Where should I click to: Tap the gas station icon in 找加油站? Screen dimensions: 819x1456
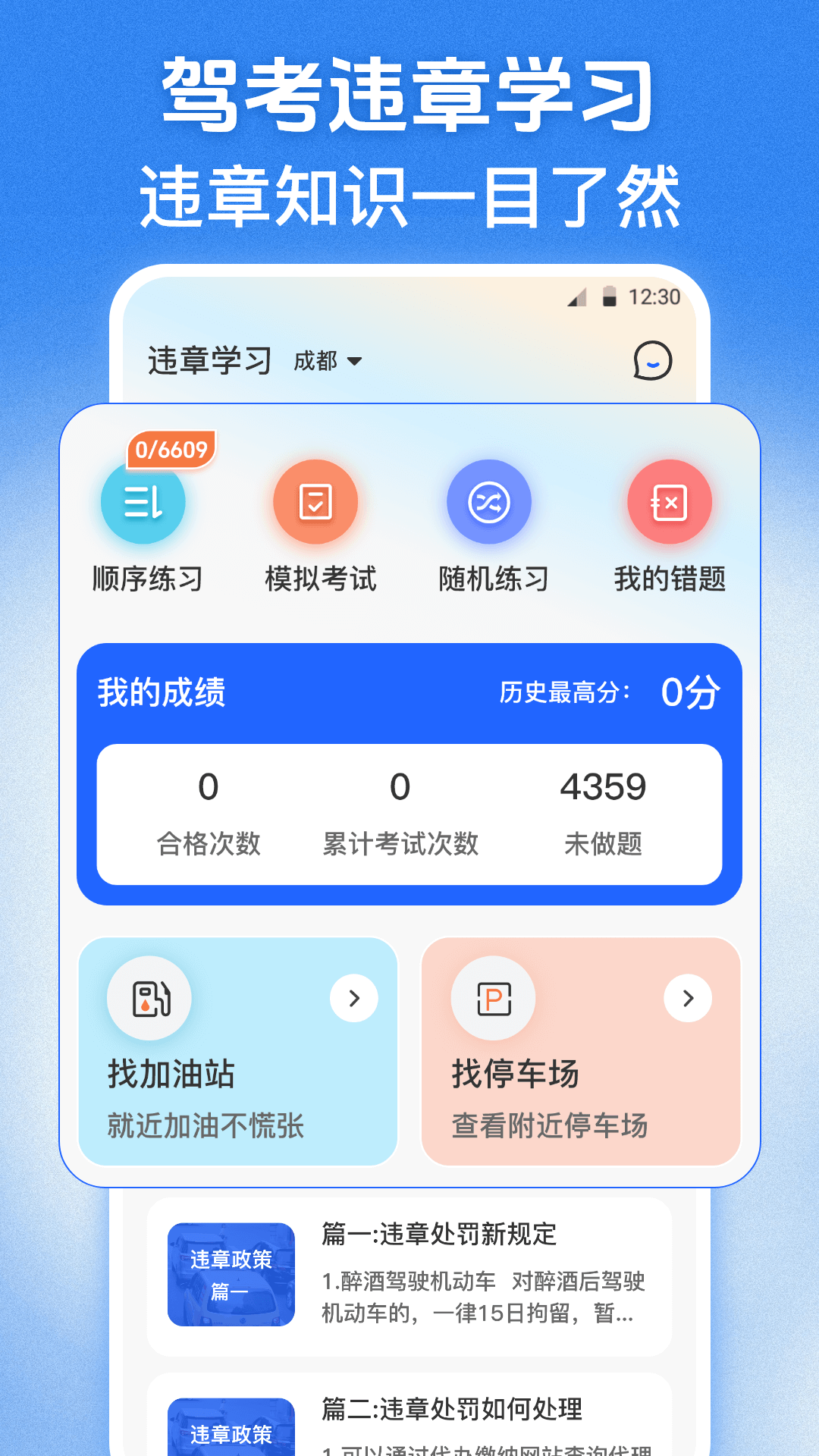pos(149,999)
